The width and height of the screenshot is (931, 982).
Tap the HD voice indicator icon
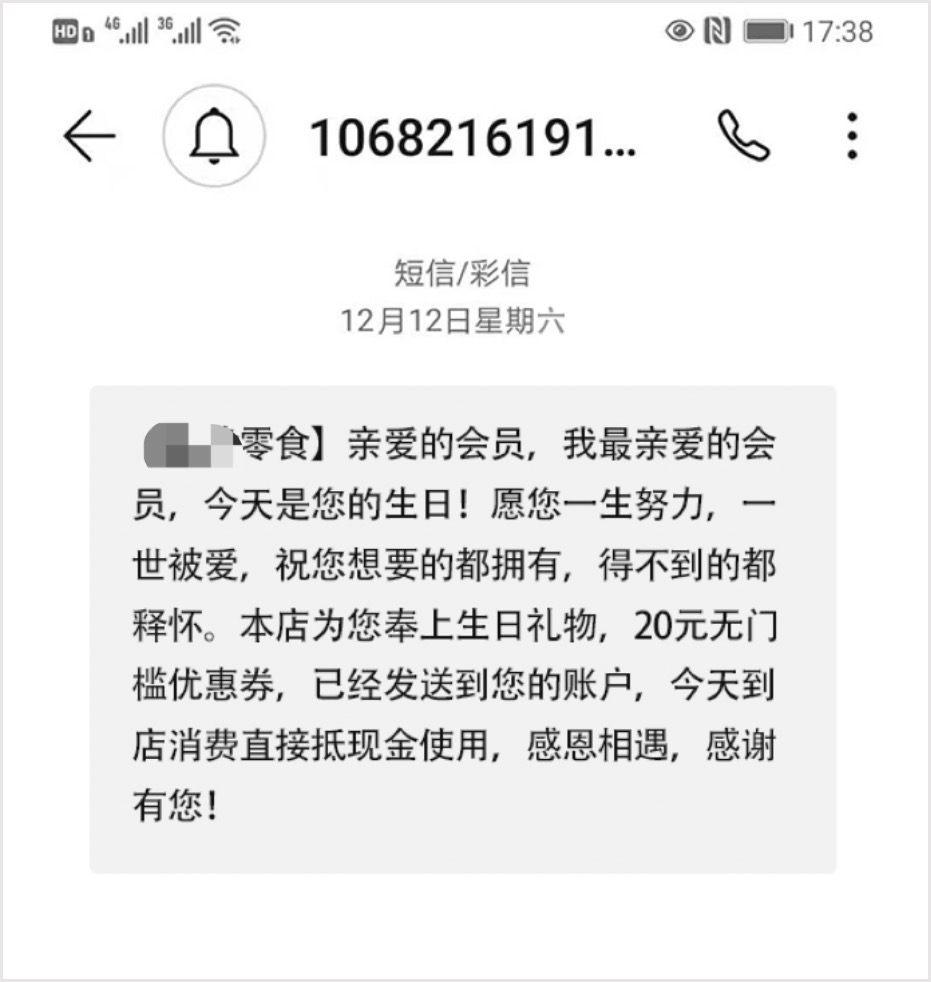(x=68, y=30)
